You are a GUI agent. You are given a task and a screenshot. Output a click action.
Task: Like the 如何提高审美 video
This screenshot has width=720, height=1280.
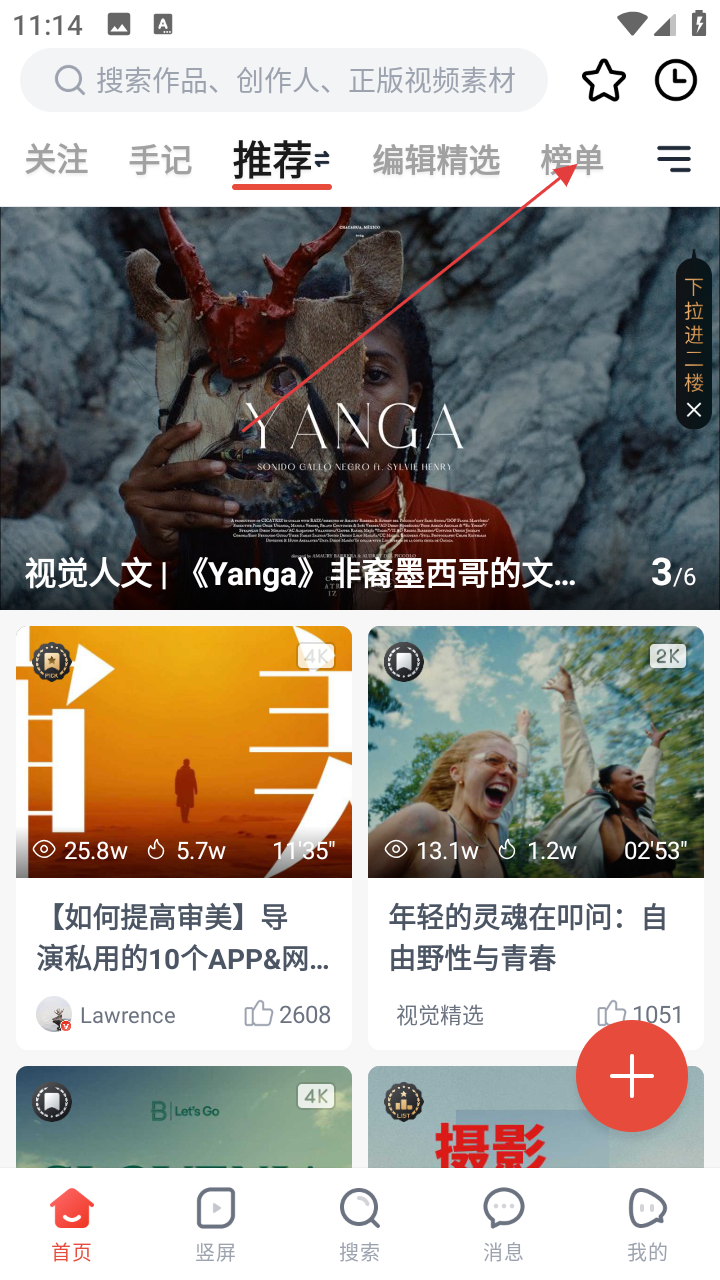point(259,1015)
